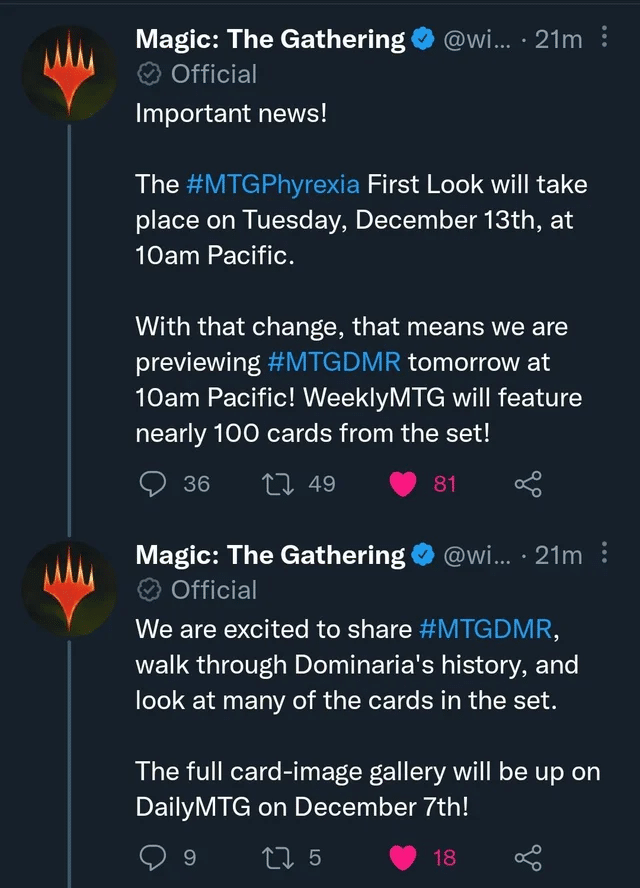
Task: Open overflow menu on the Important news tweet
Action: [604, 39]
